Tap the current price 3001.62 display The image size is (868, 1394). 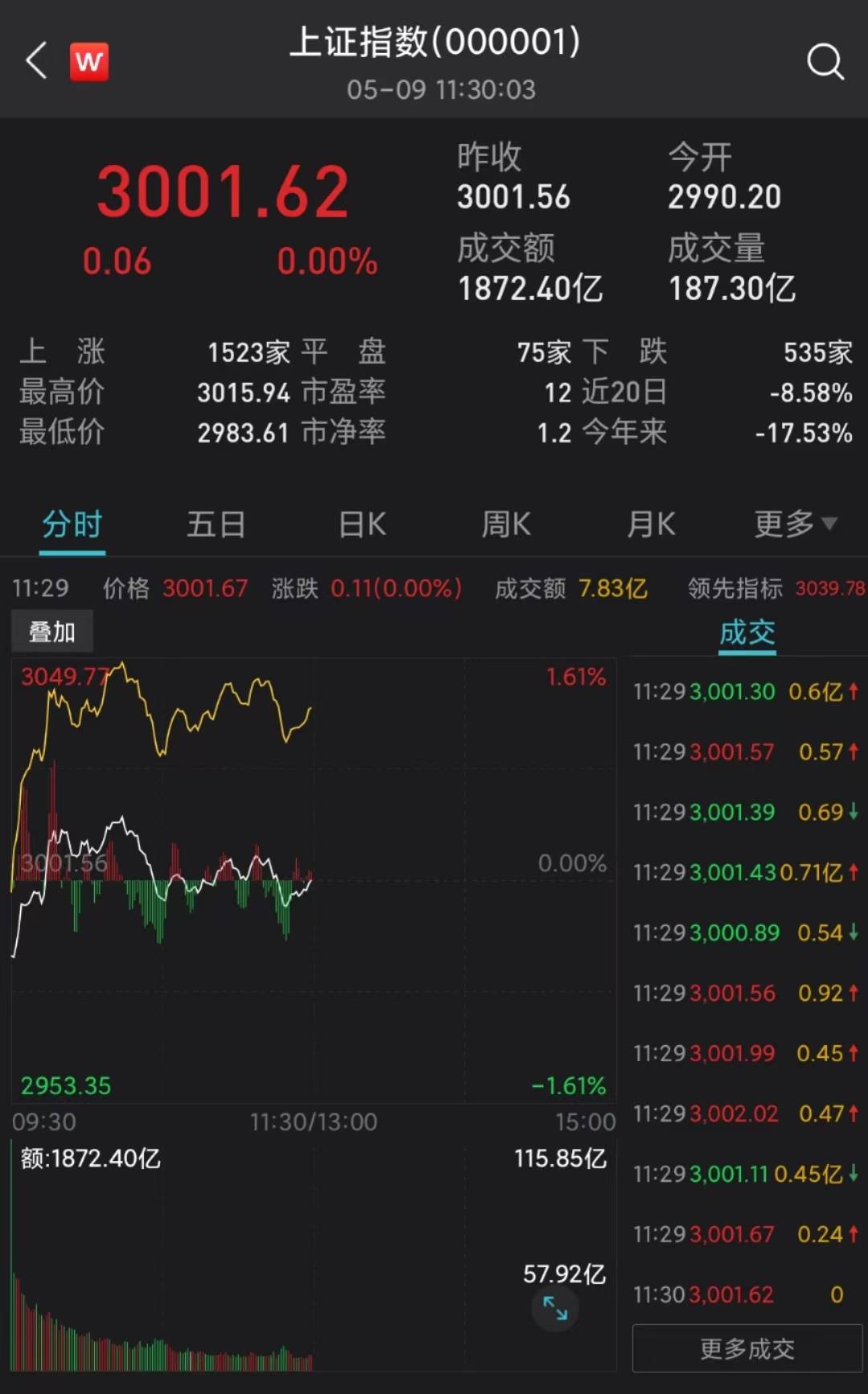coord(223,189)
